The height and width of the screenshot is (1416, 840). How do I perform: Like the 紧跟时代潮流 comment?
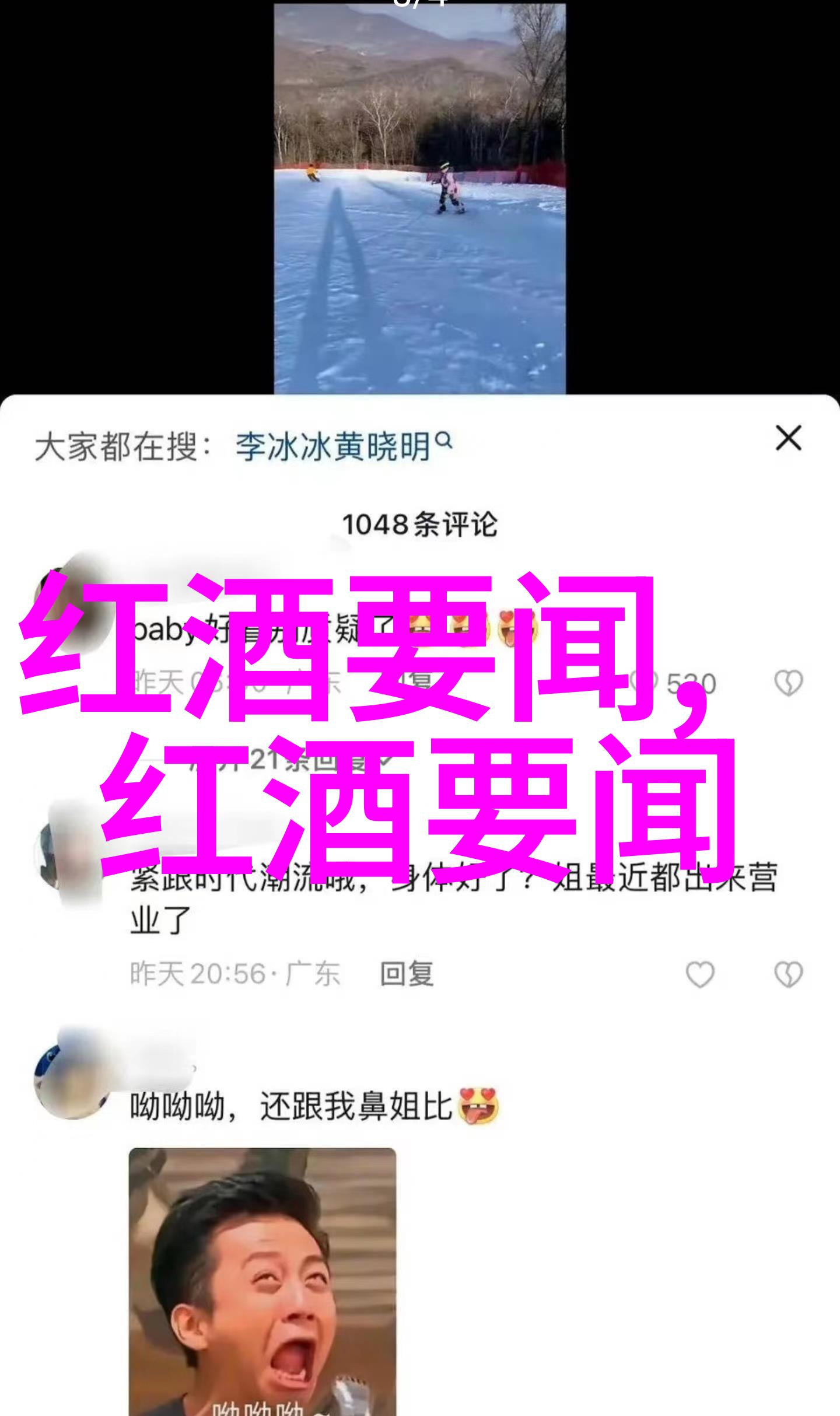click(x=699, y=974)
